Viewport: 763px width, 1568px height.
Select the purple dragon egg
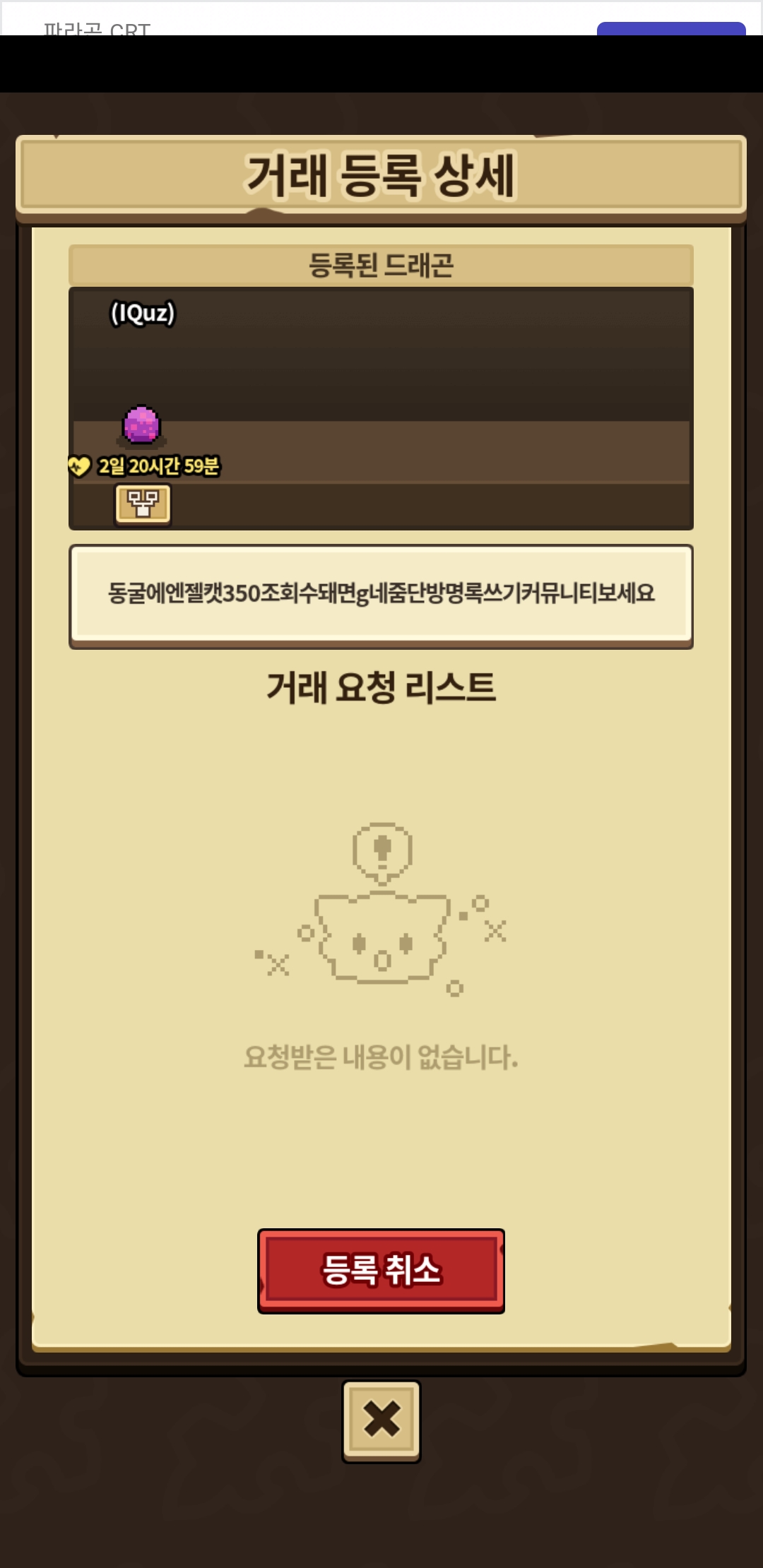[141, 424]
